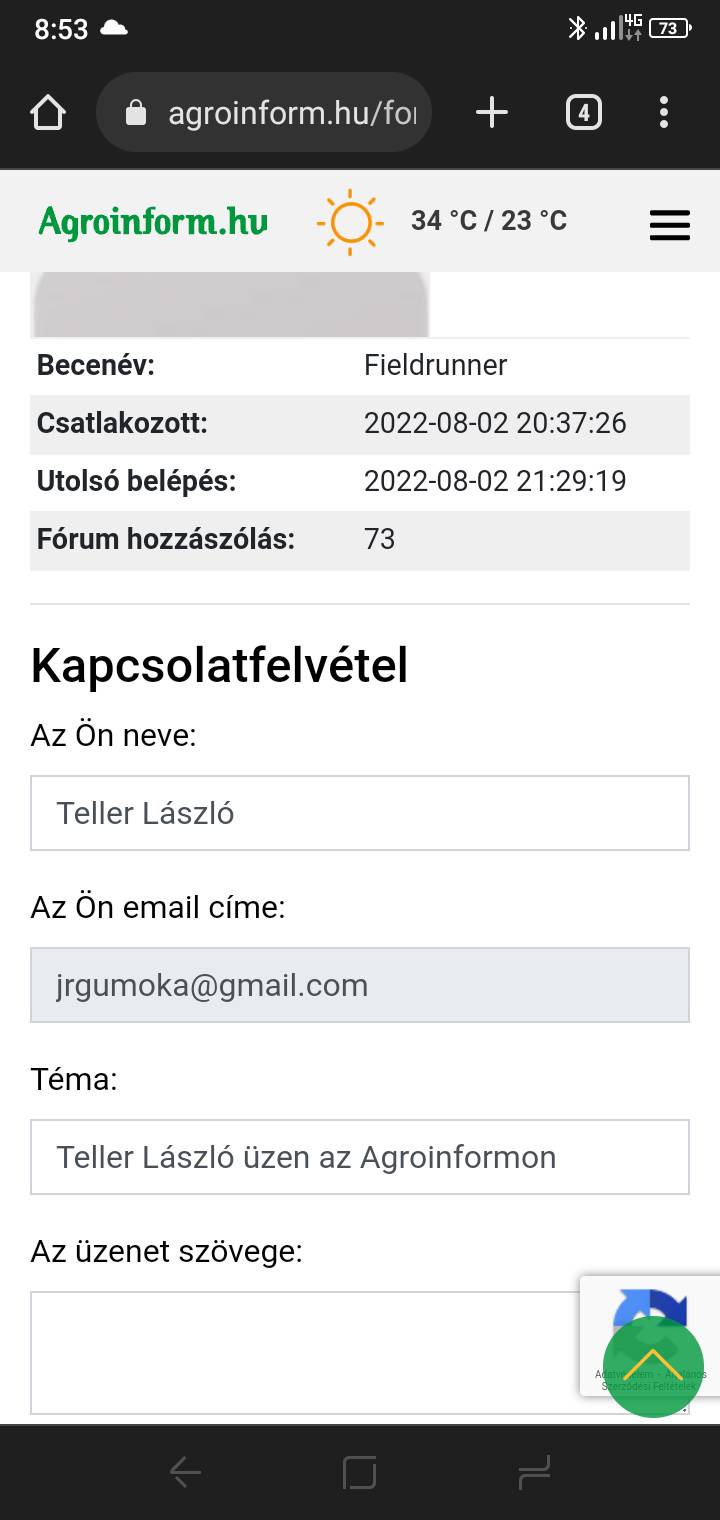This screenshot has height=1520, width=720.
Task: Tap the 'Az Ön email címe' field
Action: click(x=360, y=985)
